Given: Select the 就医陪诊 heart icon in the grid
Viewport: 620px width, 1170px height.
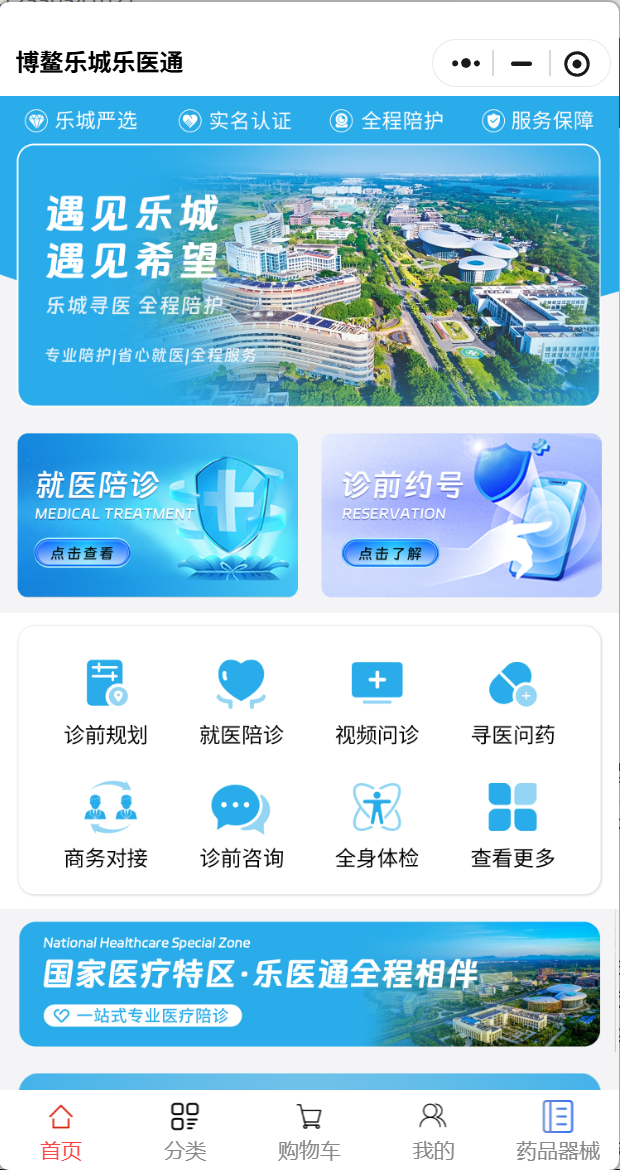Looking at the screenshot, I should [241, 703].
